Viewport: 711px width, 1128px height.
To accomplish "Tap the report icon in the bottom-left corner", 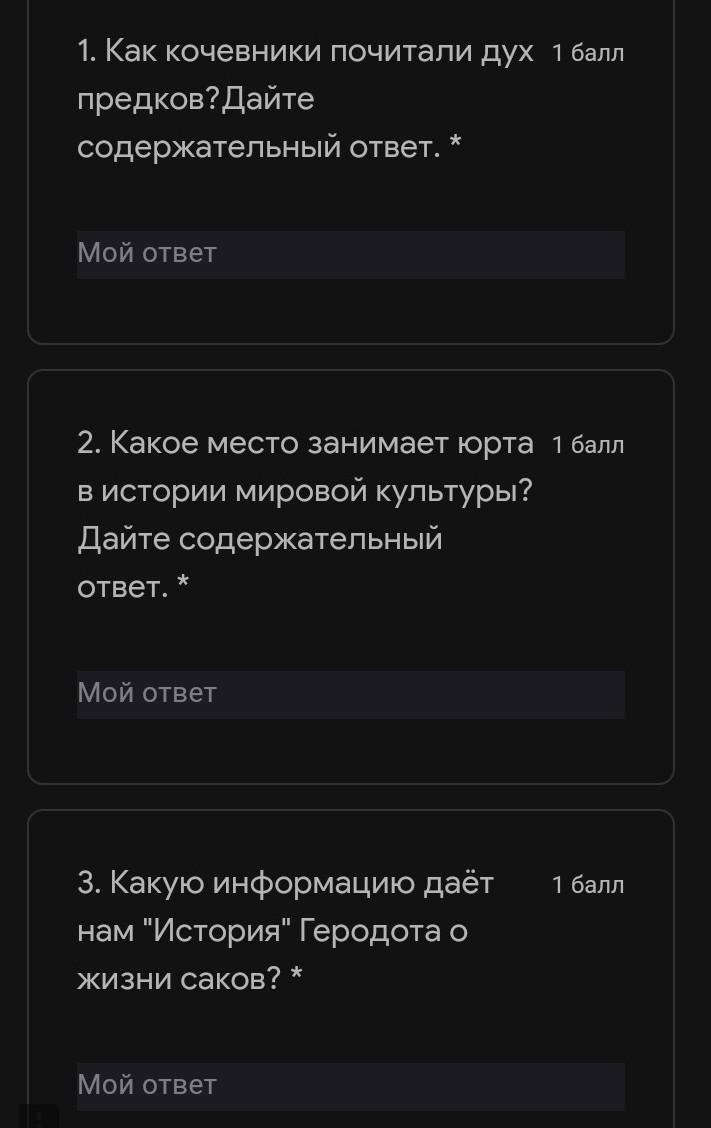I will 38,1116.
